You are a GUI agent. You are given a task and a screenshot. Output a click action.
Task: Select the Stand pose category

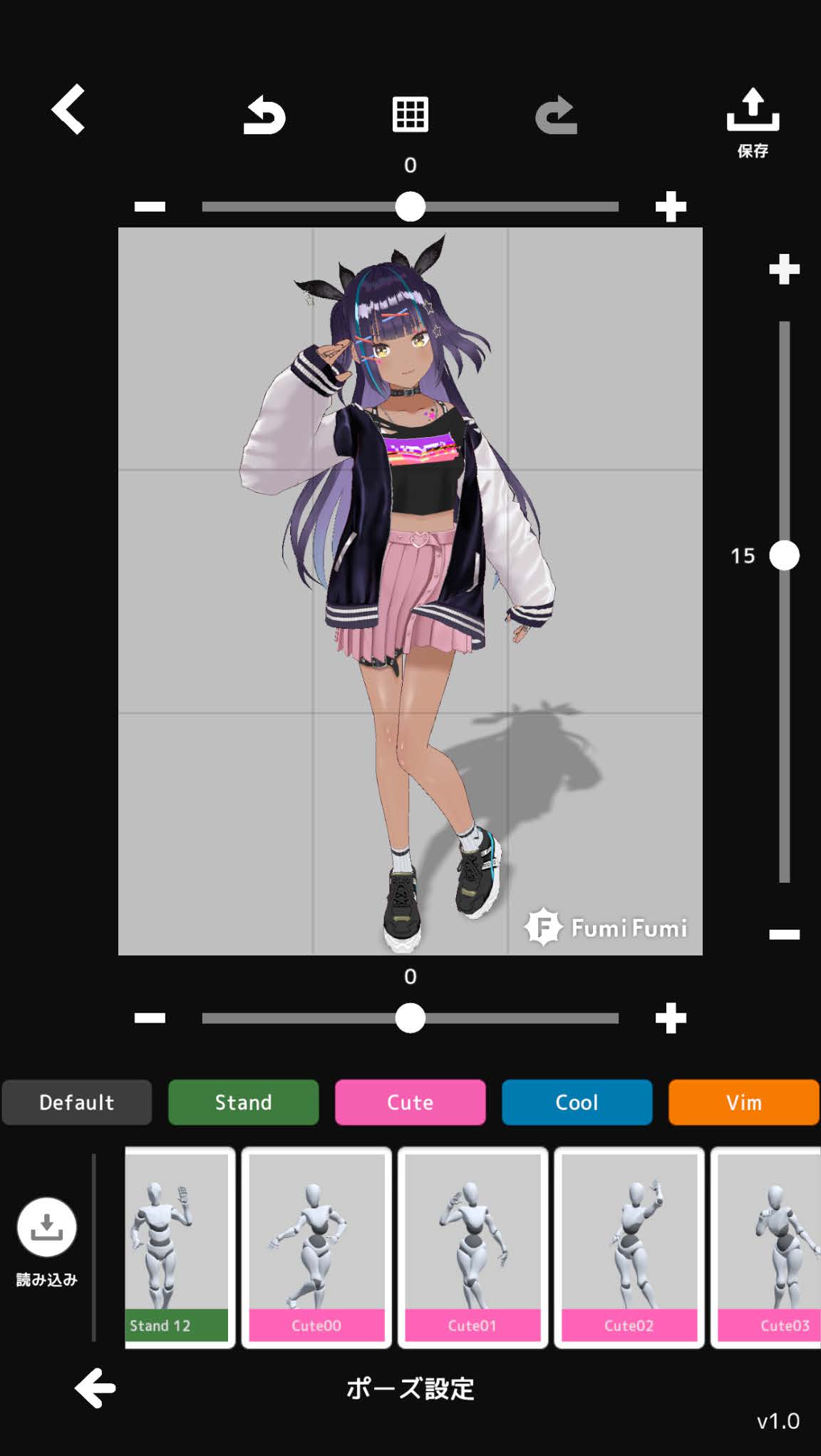244,1102
